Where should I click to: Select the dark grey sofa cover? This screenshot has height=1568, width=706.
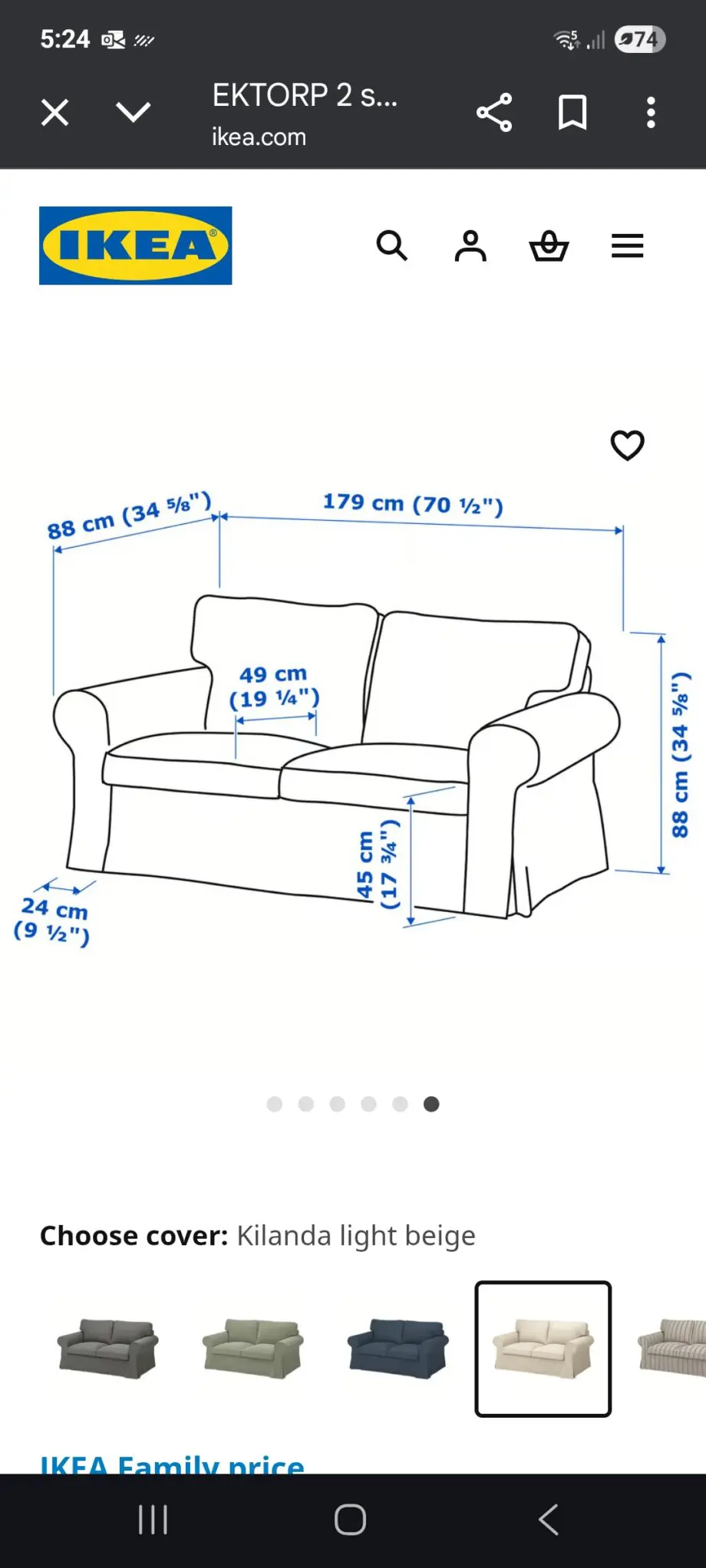[x=108, y=1348]
